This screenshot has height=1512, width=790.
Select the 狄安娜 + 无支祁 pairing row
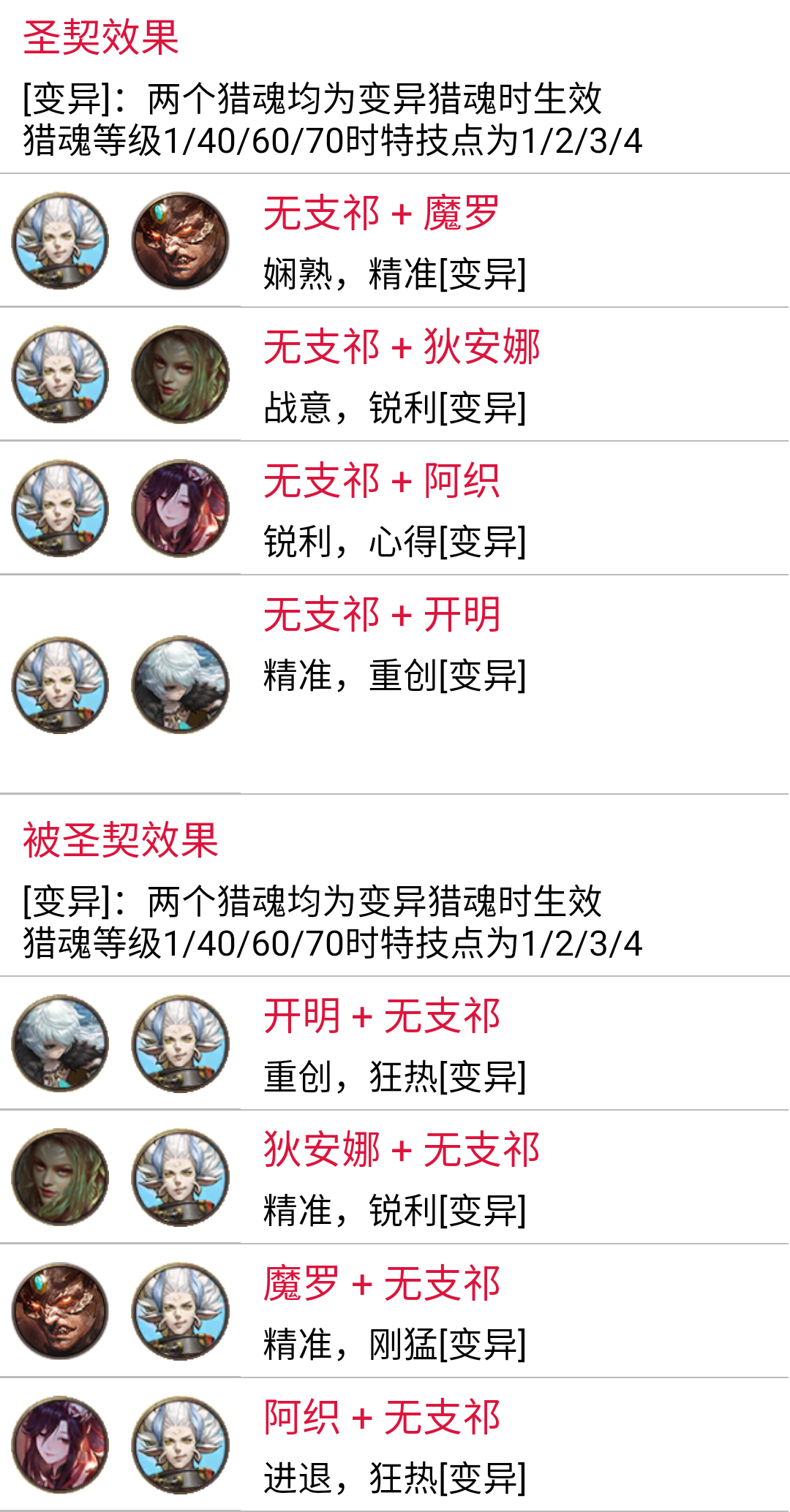395,1178
